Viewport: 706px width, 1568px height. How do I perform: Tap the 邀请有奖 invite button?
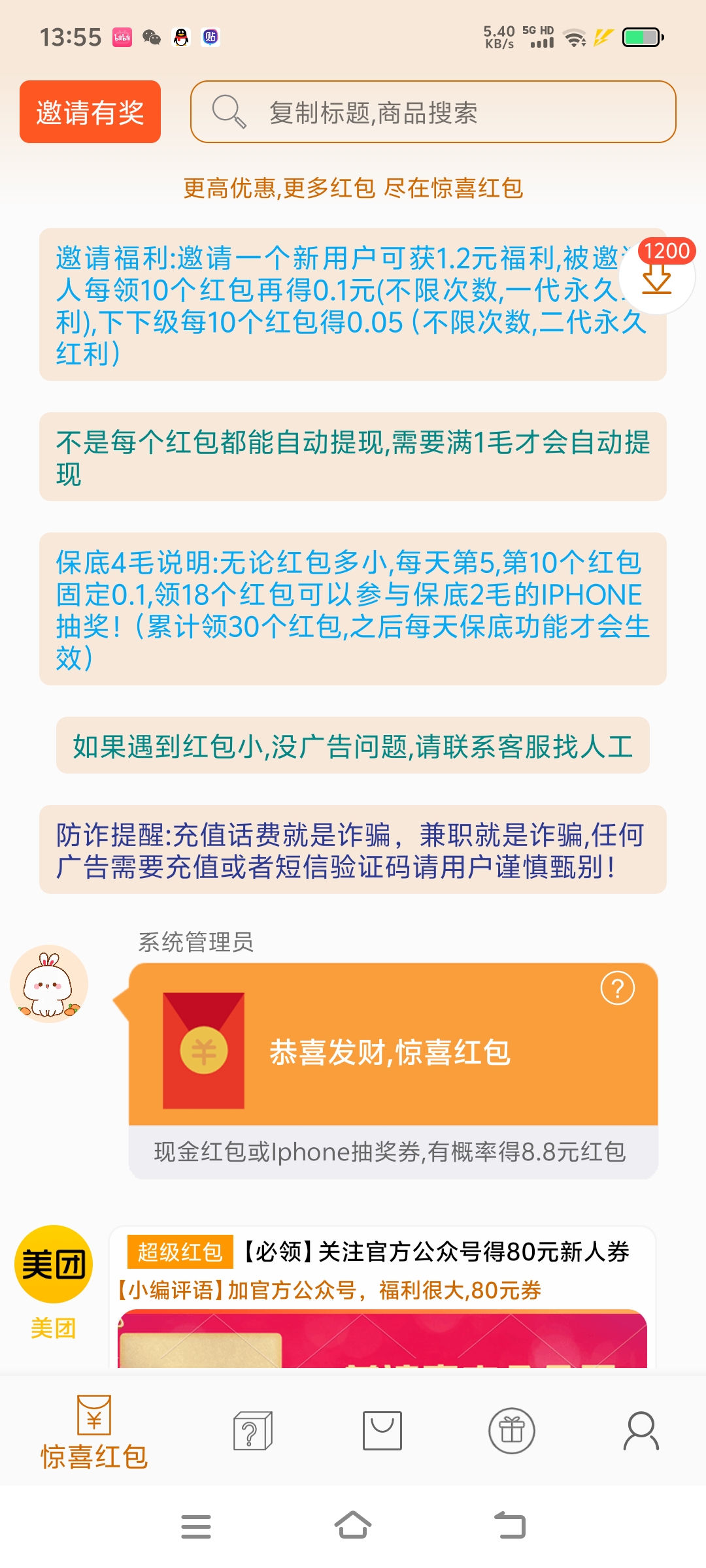coord(90,112)
